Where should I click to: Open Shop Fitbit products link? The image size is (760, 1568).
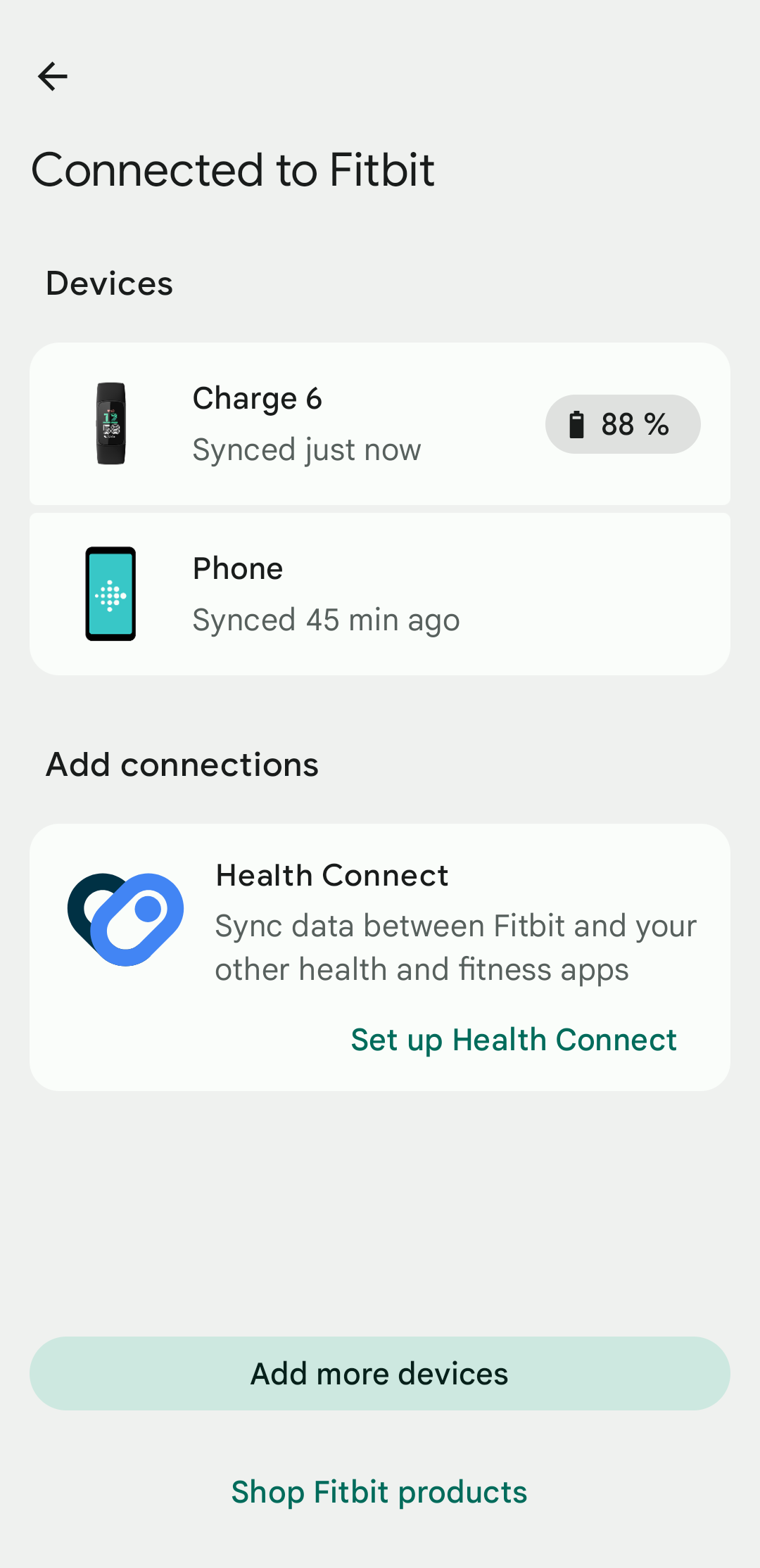click(379, 1492)
